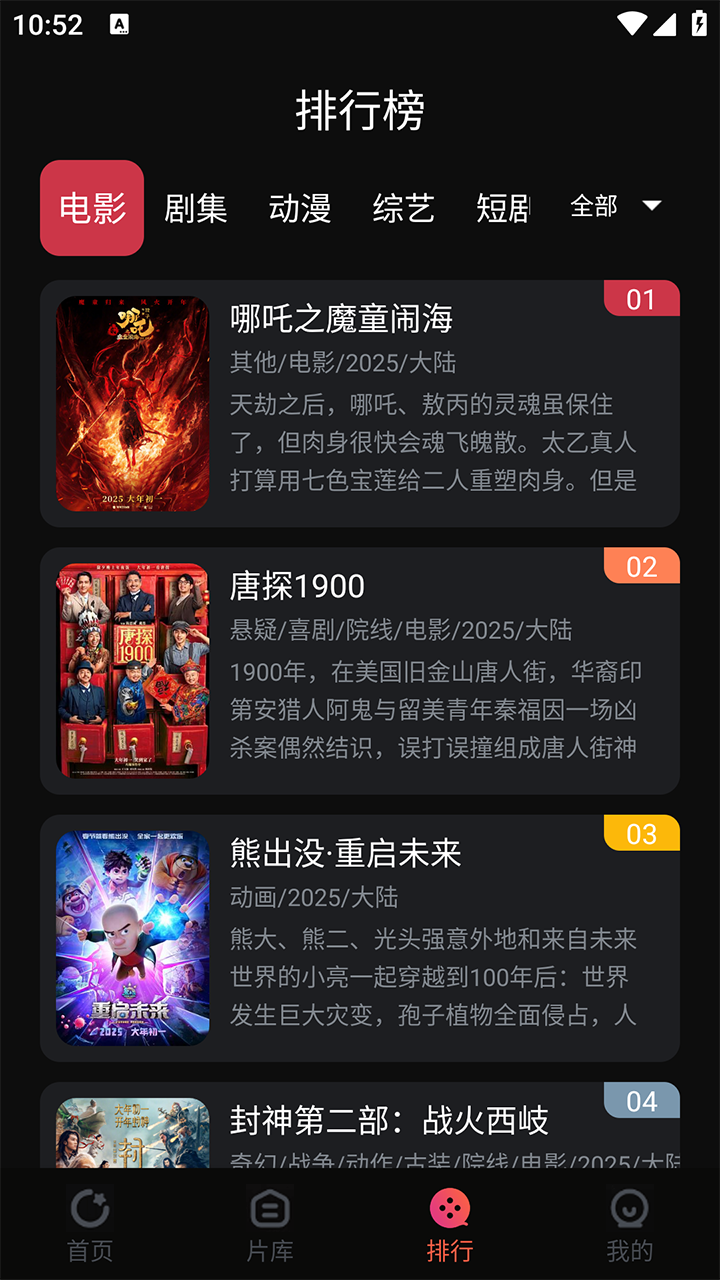Switch to the 短剧 tab
The width and height of the screenshot is (720, 1280).
tap(502, 208)
